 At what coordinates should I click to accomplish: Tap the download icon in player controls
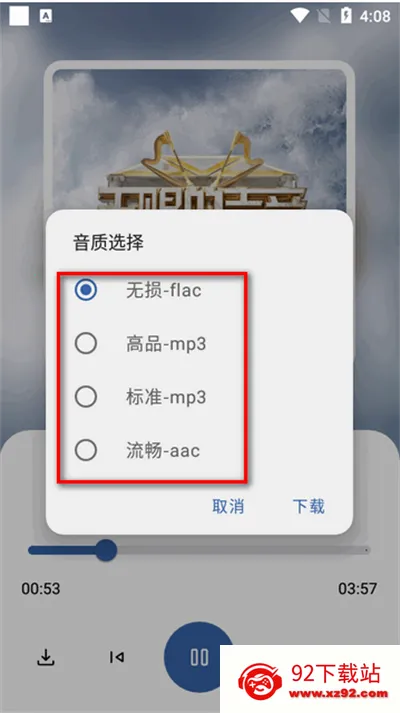[x=46, y=657]
